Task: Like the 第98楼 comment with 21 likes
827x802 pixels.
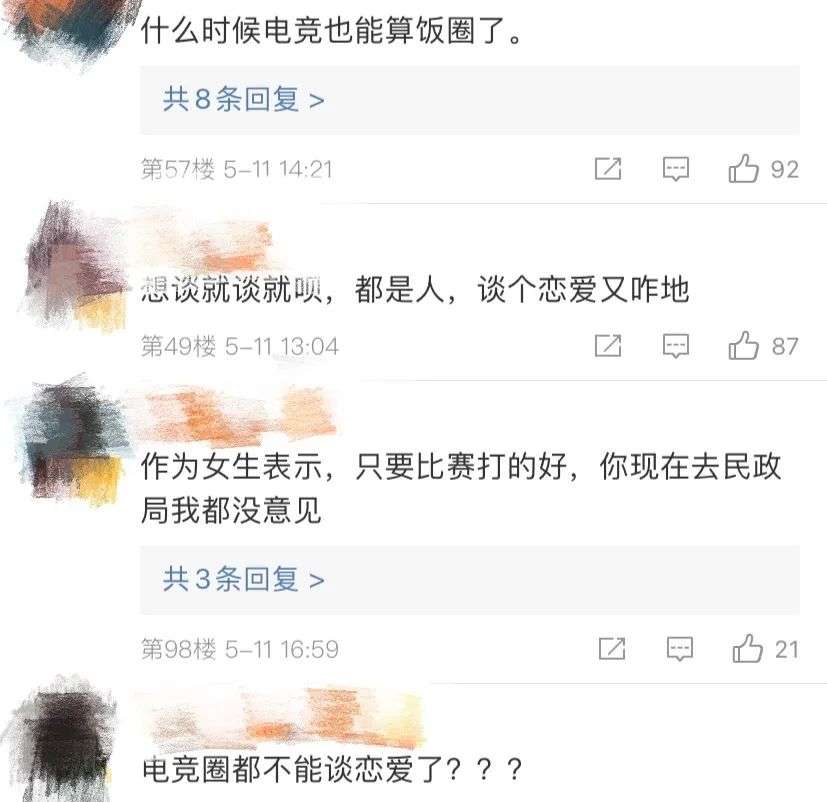Action: pyautogui.click(x=744, y=649)
